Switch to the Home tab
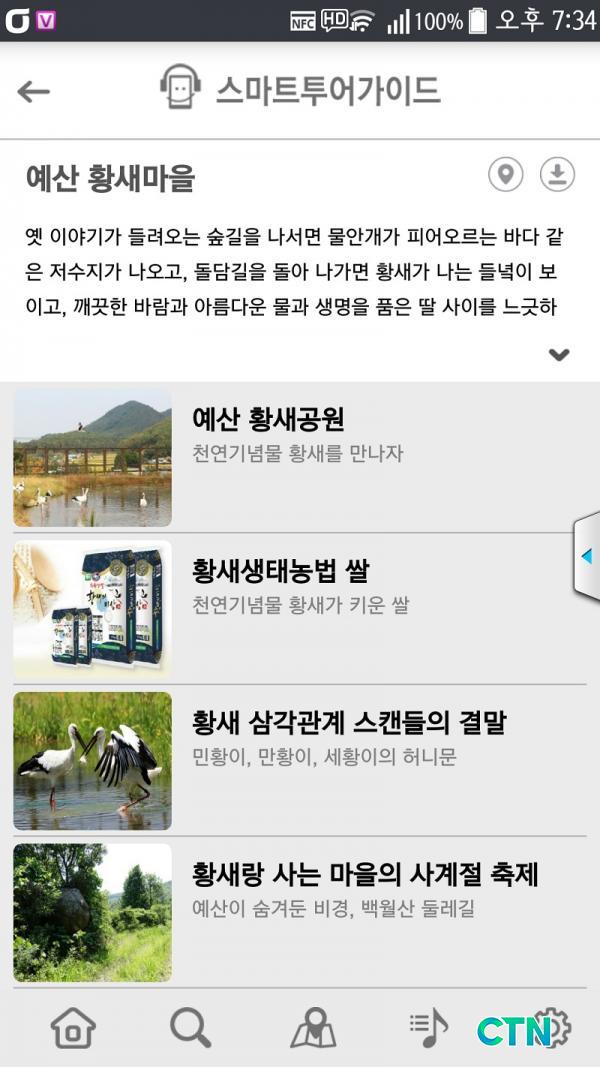The width and height of the screenshot is (600, 1067). (x=73, y=1027)
